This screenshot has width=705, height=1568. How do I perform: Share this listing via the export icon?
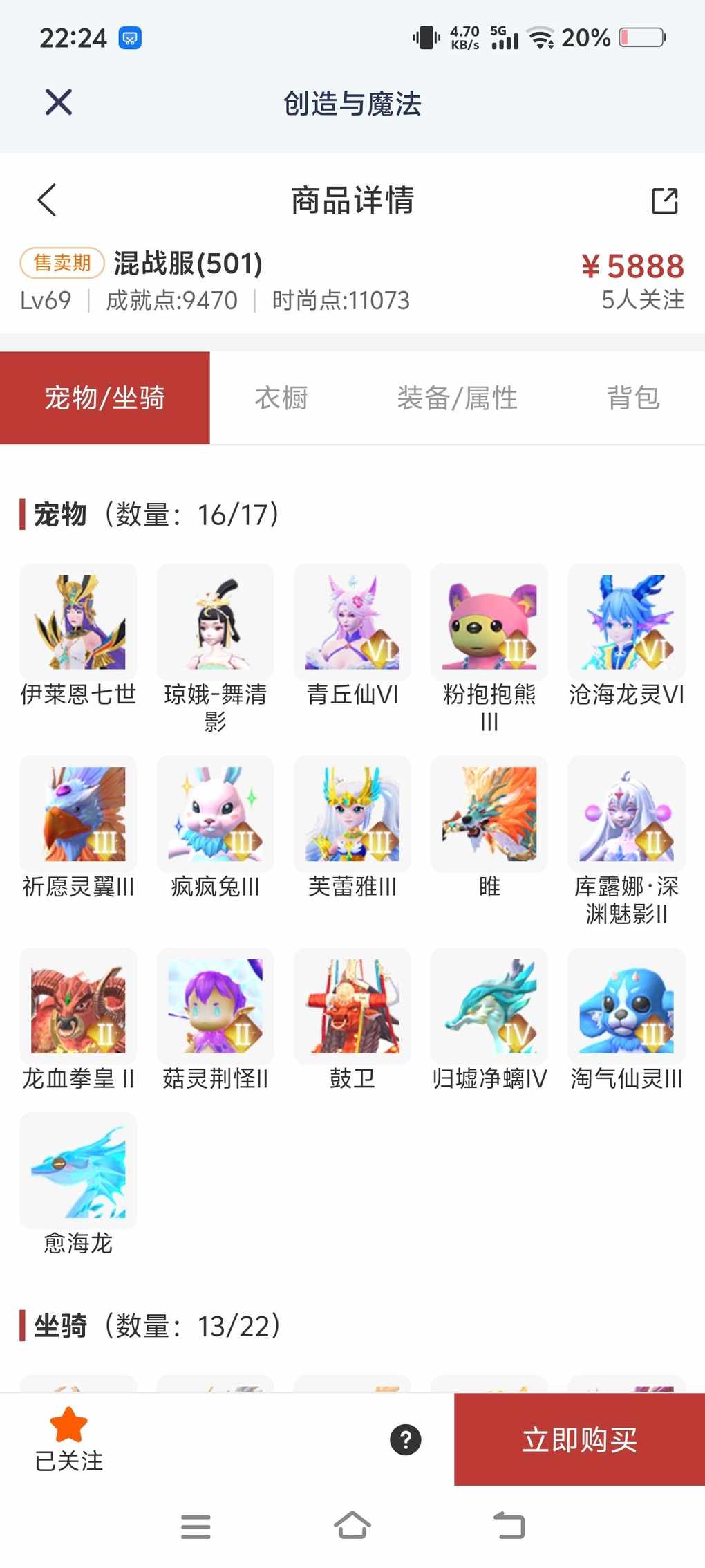click(x=664, y=201)
